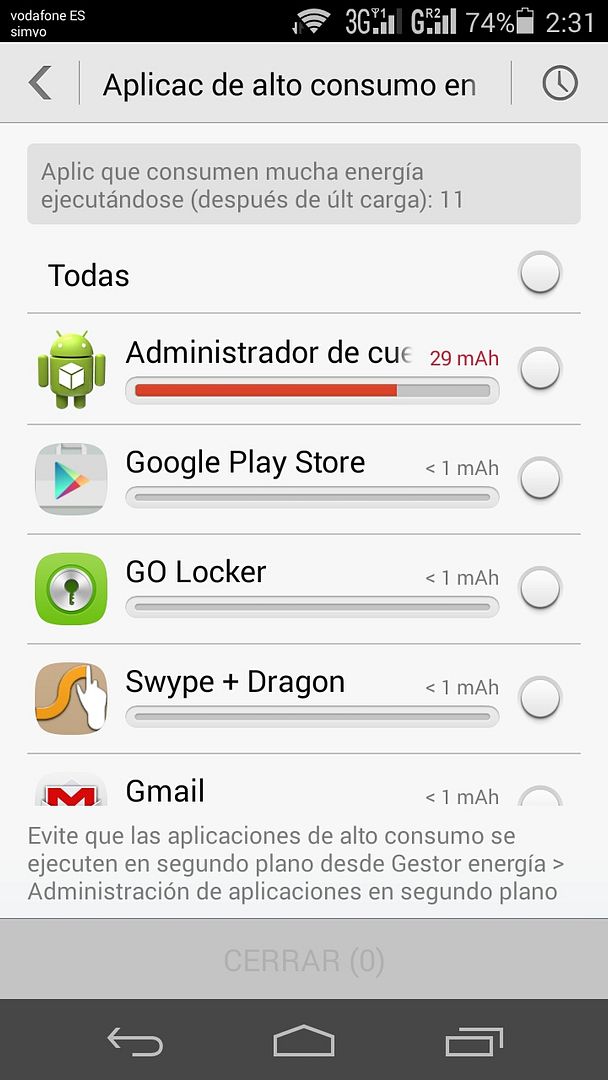The width and height of the screenshot is (608, 1080).
Task: Select the Todas checkbox
Action: (x=540, y=273)
